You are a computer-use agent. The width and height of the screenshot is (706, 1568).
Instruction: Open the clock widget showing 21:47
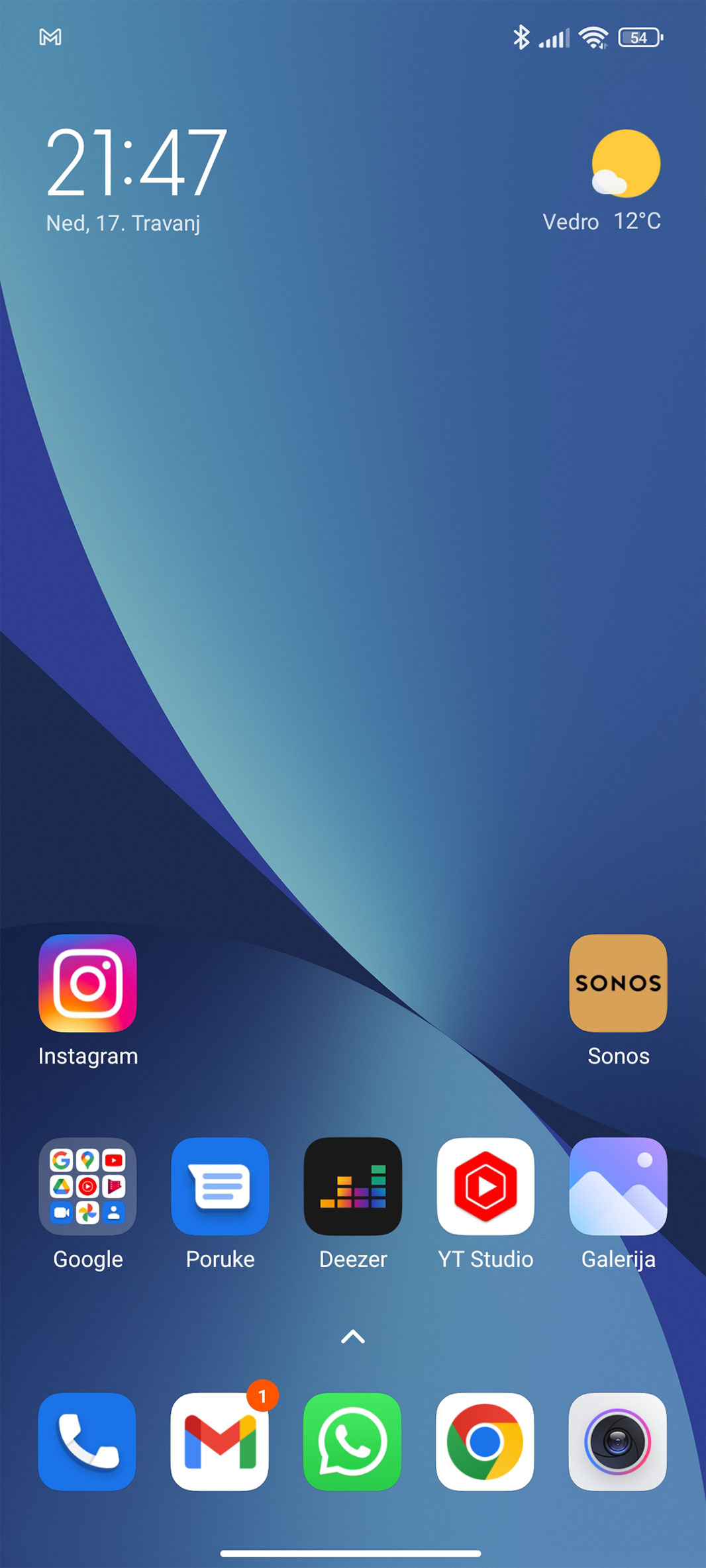(x=136, y=164)
